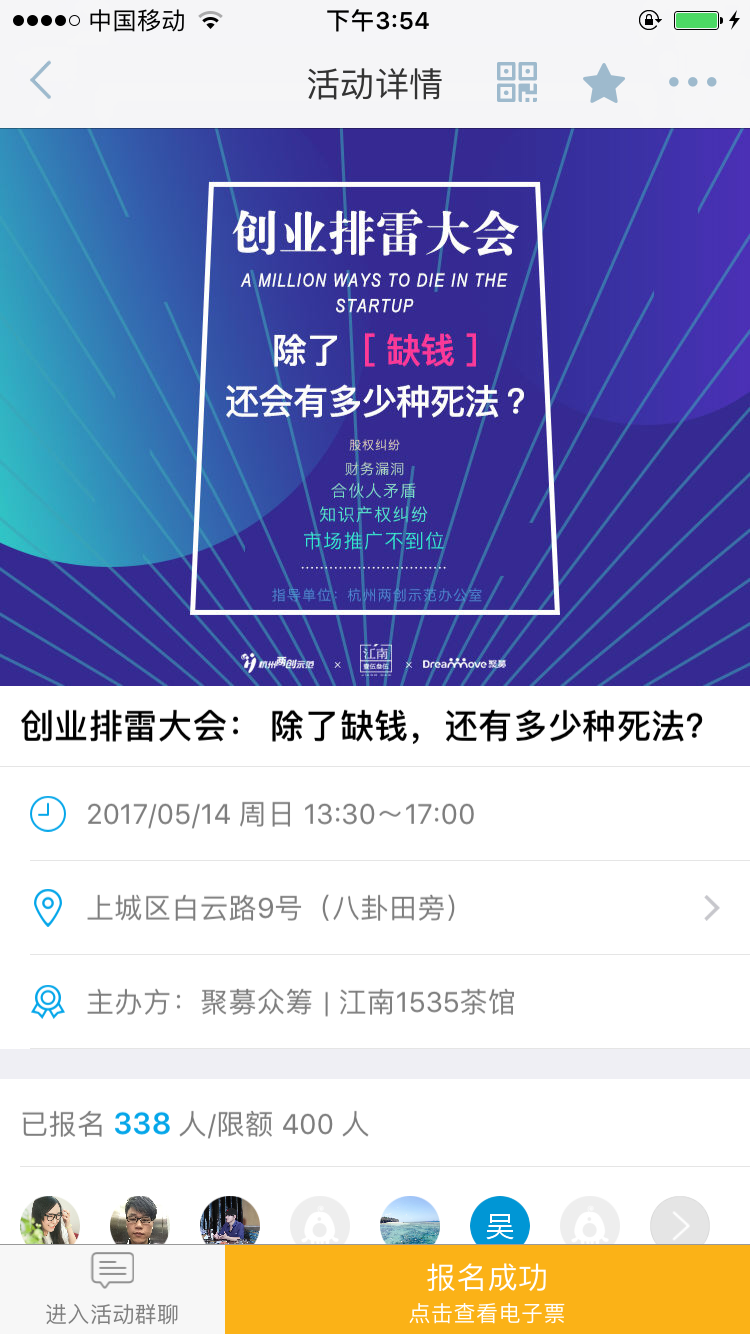View the organizer 聚募众筹 row
This screenshot has height=1334, width=750.
(x=375, y=1002)
